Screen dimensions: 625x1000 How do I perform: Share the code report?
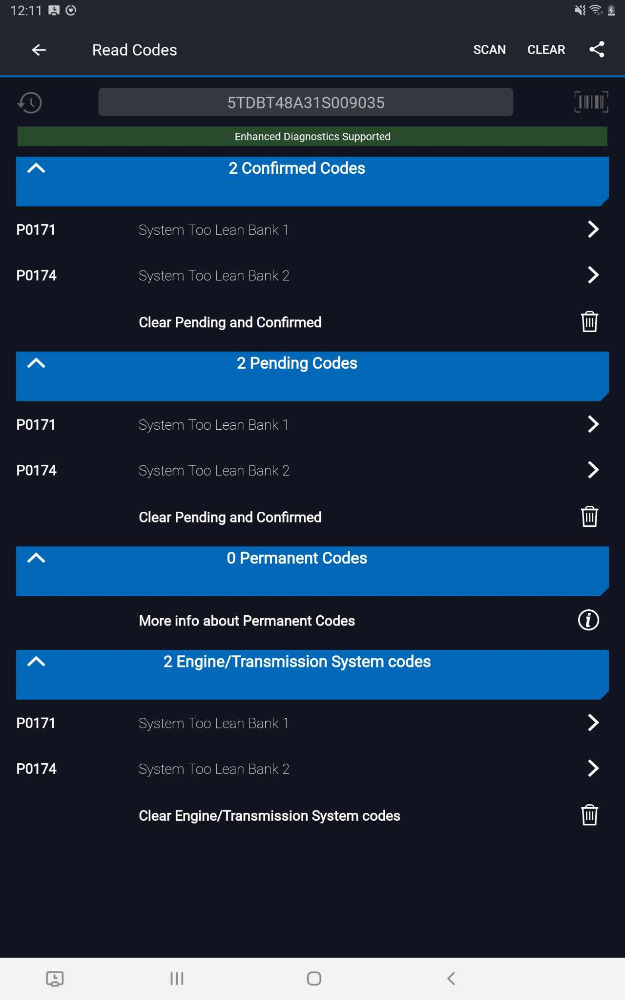click(x=597, y=50)
